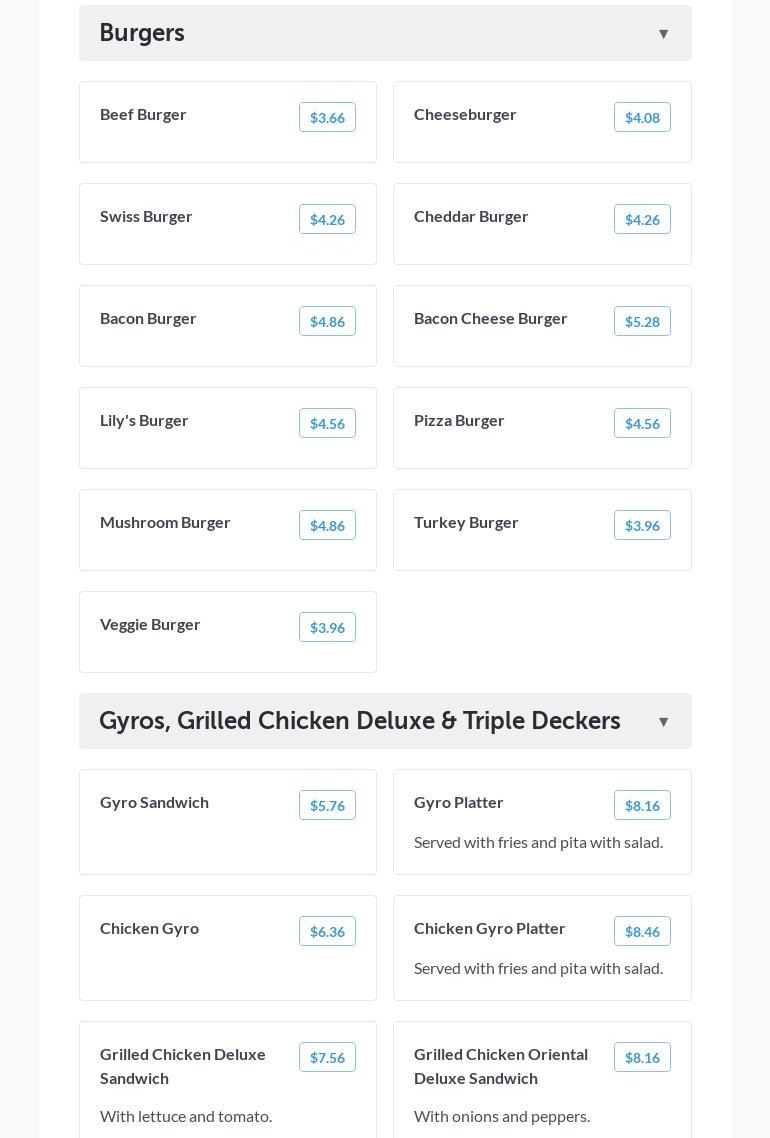Screen dimensions: 770x1138
Task: Tap the Chicken Gyro $6.36 price button
Action: (327, 932)
